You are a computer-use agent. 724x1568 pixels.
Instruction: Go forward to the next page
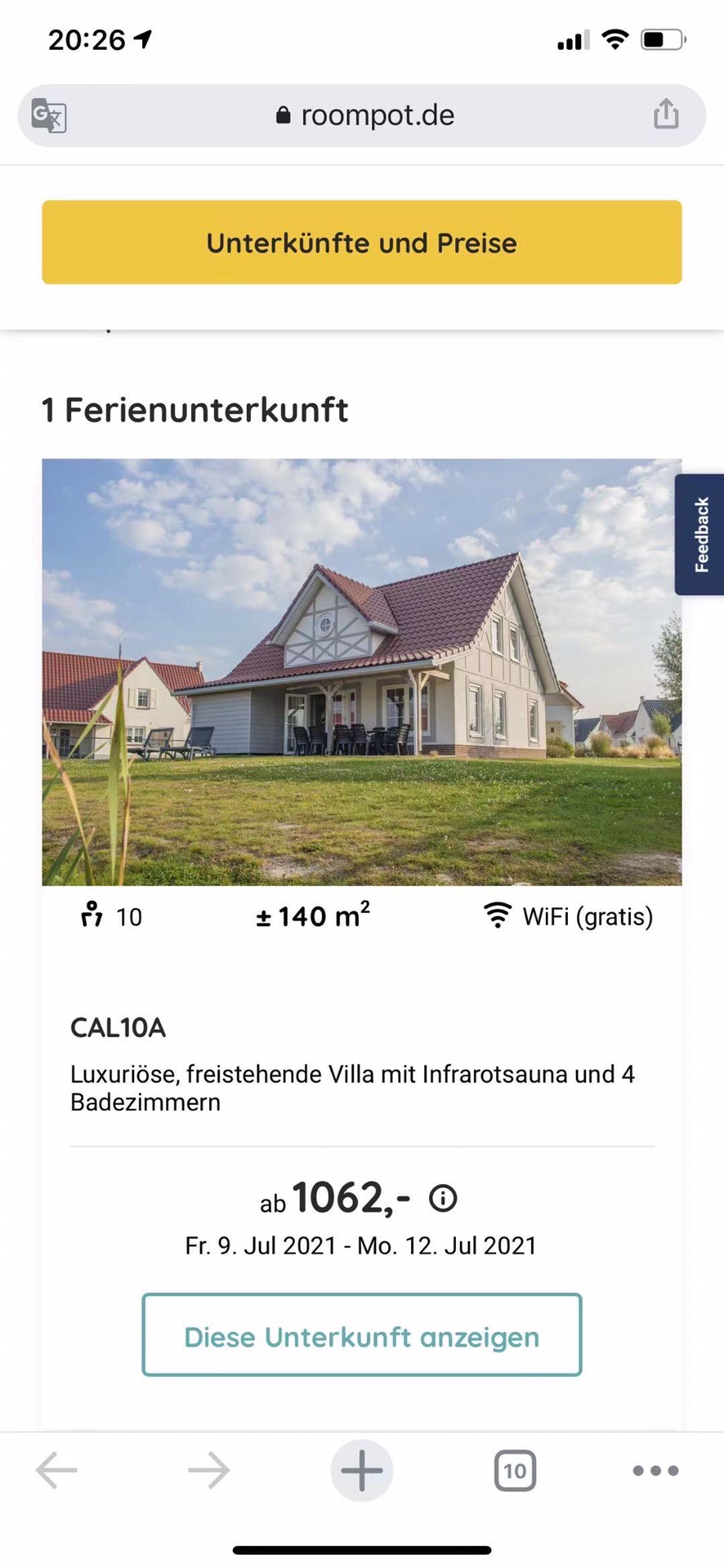pyautogui.click(x=208, y=1471)
